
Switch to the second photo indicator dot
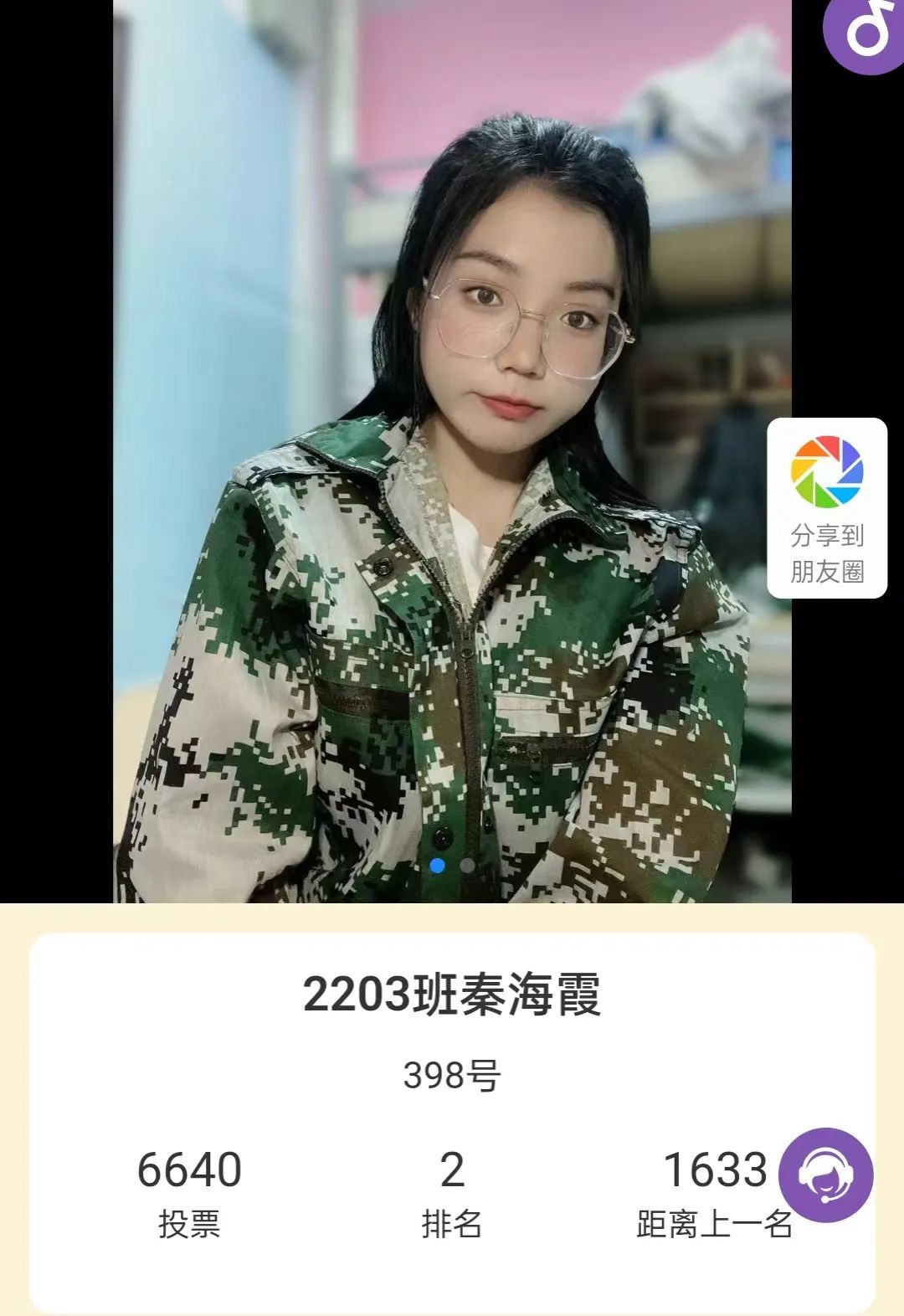coord(467,866)
